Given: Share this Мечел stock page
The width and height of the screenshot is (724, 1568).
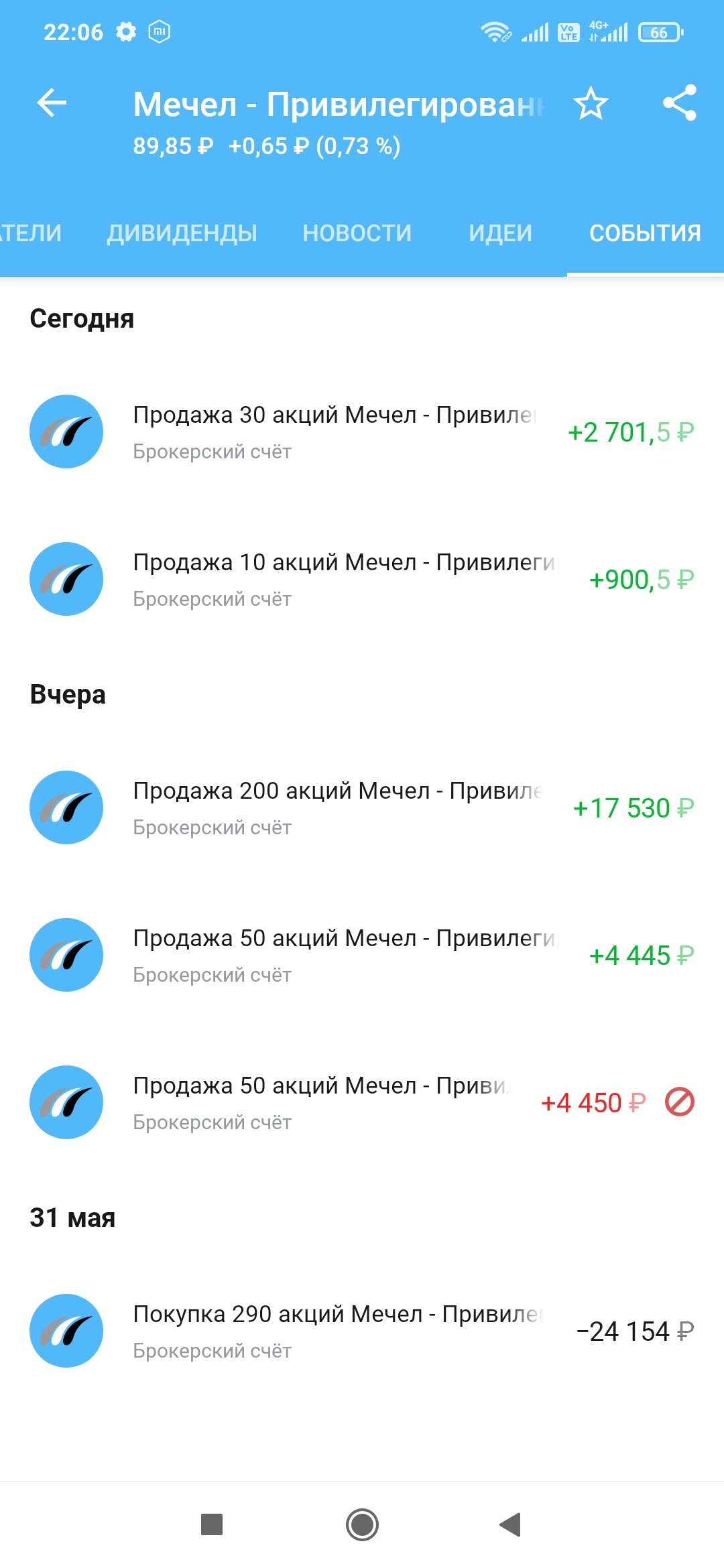Looking at the screenshot, I should (x=680, y=103).
